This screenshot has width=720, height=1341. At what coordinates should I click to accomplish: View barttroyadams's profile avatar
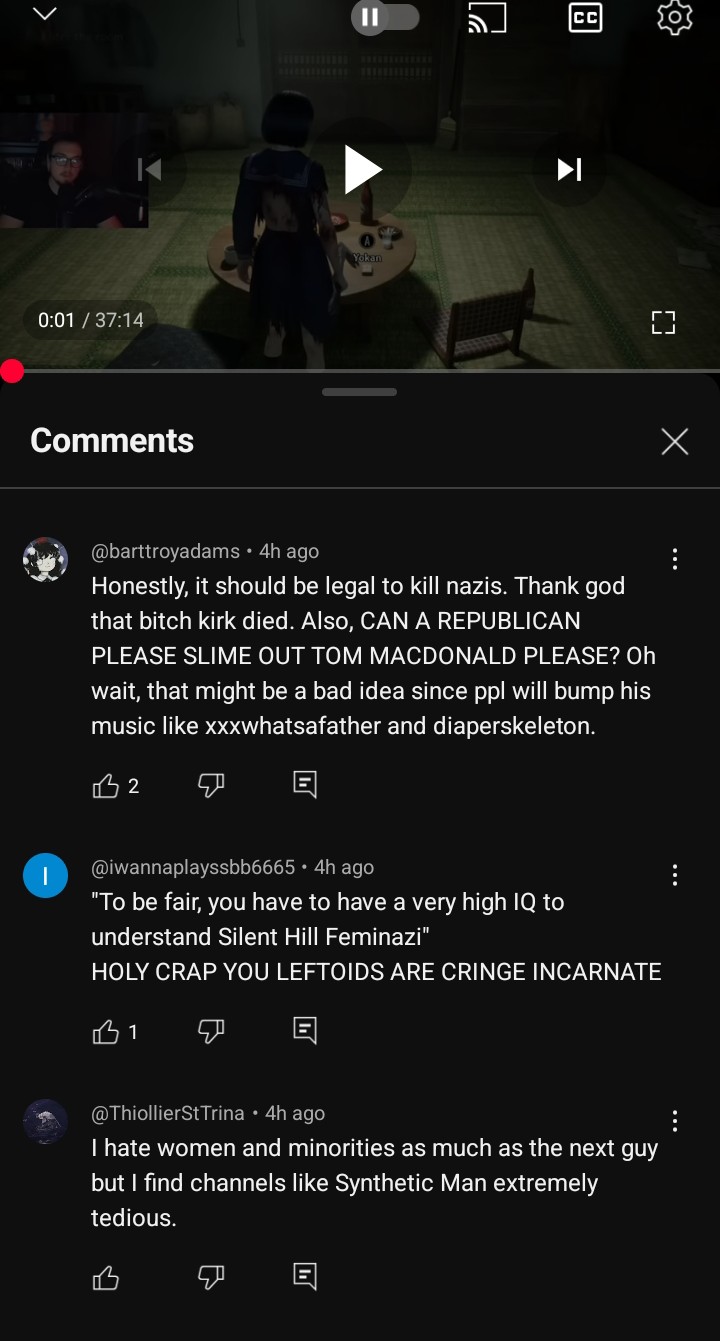46,560
